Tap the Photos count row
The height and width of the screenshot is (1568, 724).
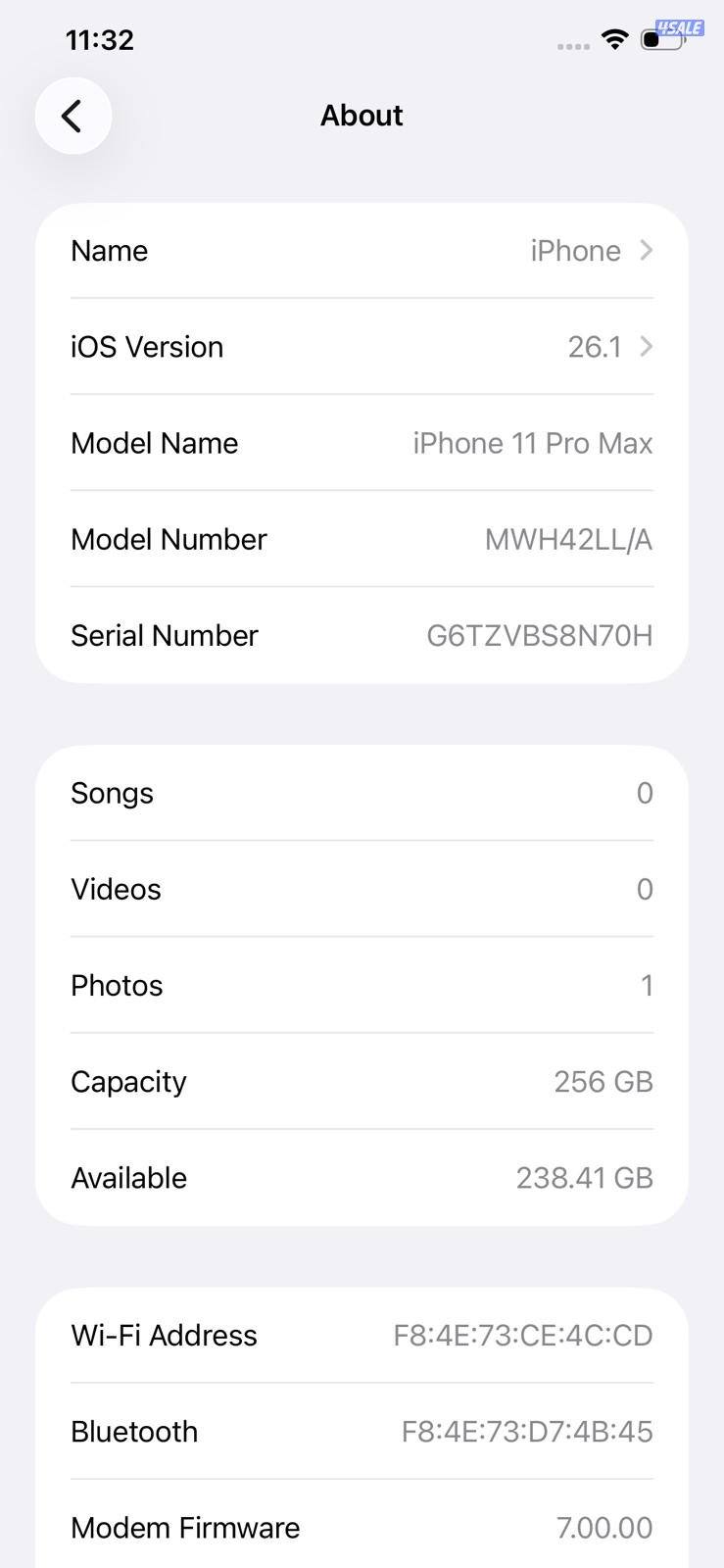(x=362, y=985)
